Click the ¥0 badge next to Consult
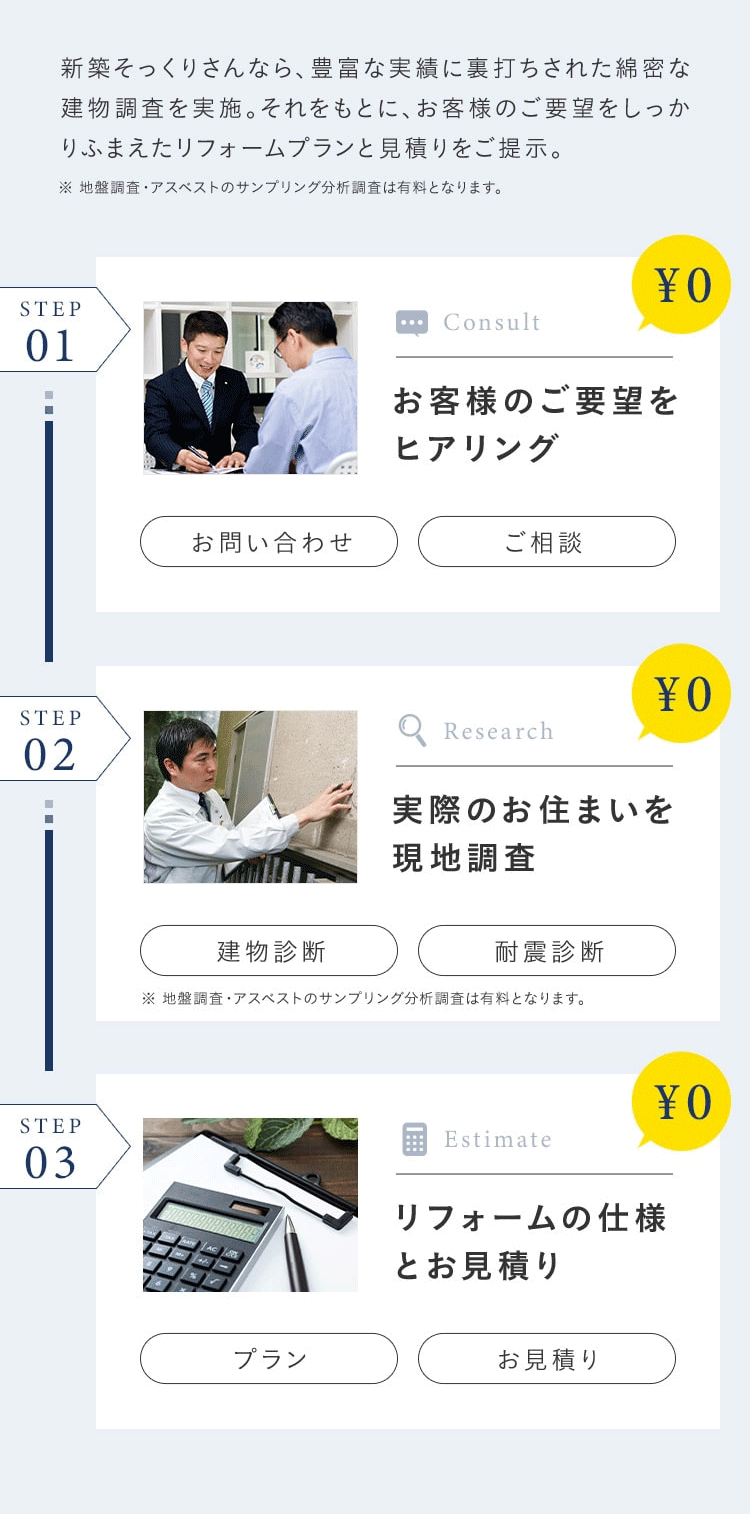 pyautogui.click(x=682, y=283)
